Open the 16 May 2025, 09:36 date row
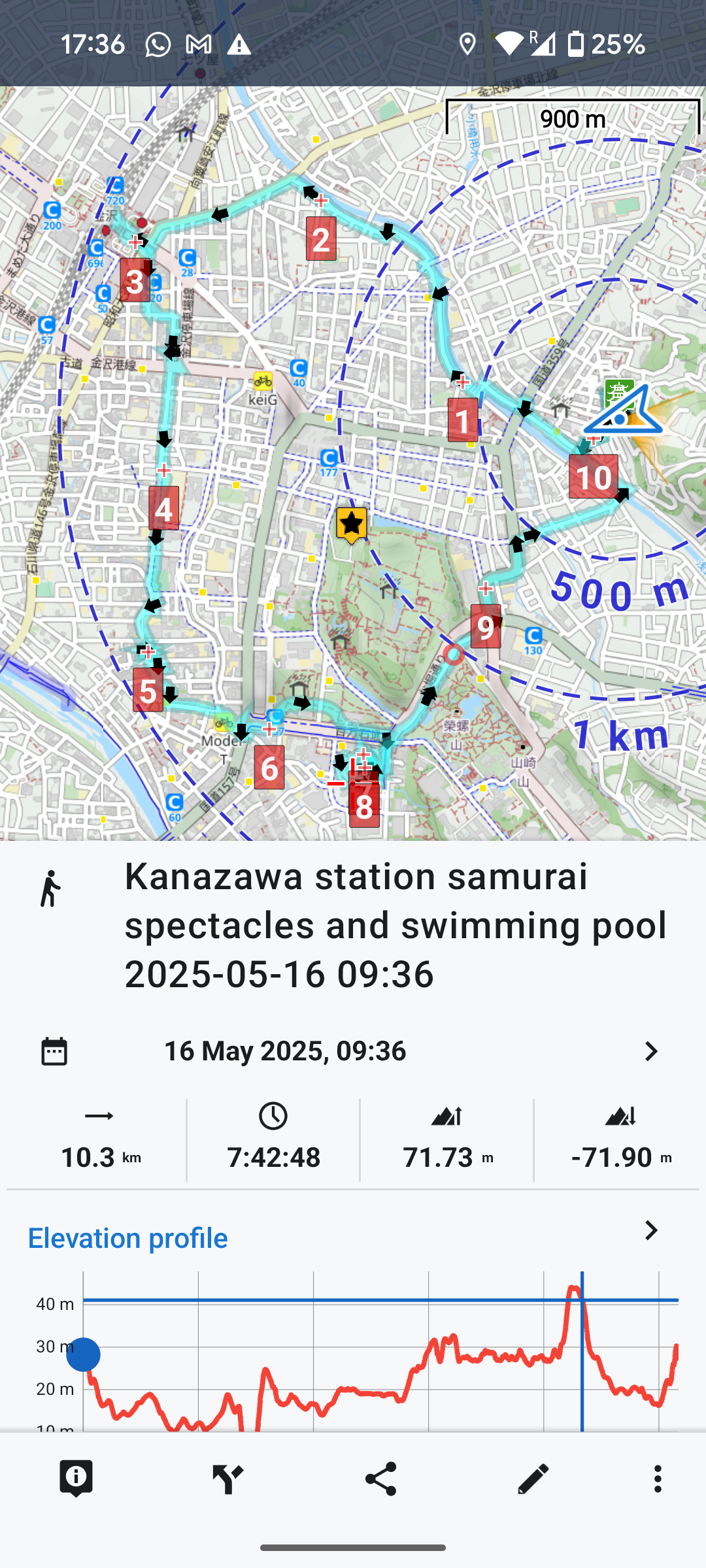The height and width of the screenshot is (1568, 706). pyautogui.click(x=353, y=1051)
